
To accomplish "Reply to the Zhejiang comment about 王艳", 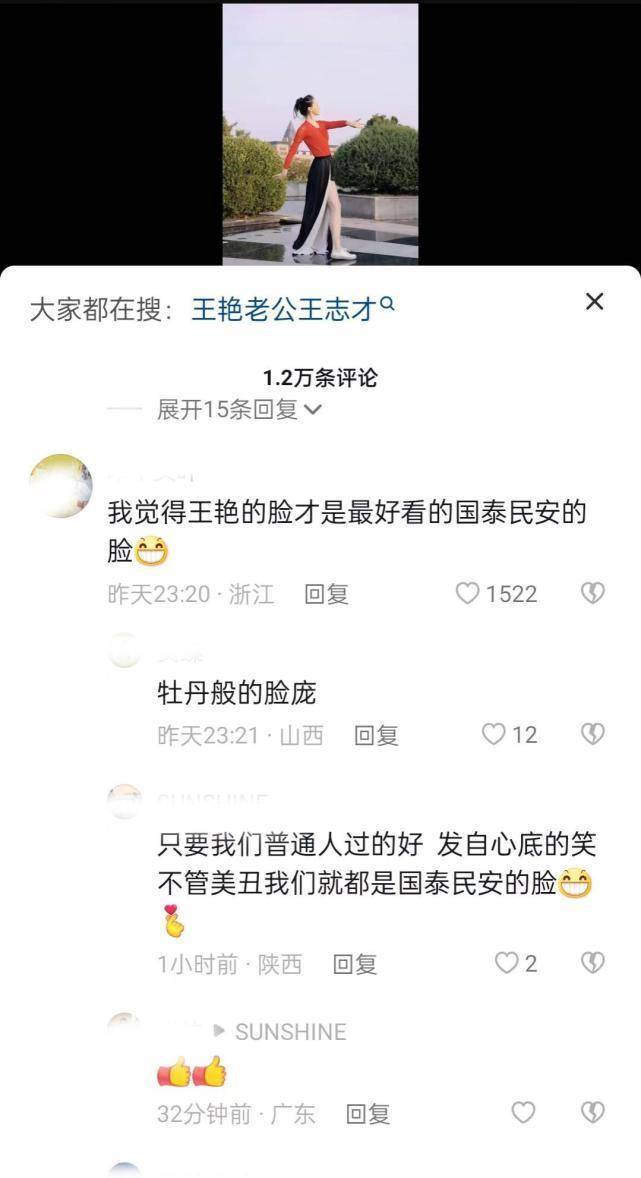I will (x=326, y=594).
